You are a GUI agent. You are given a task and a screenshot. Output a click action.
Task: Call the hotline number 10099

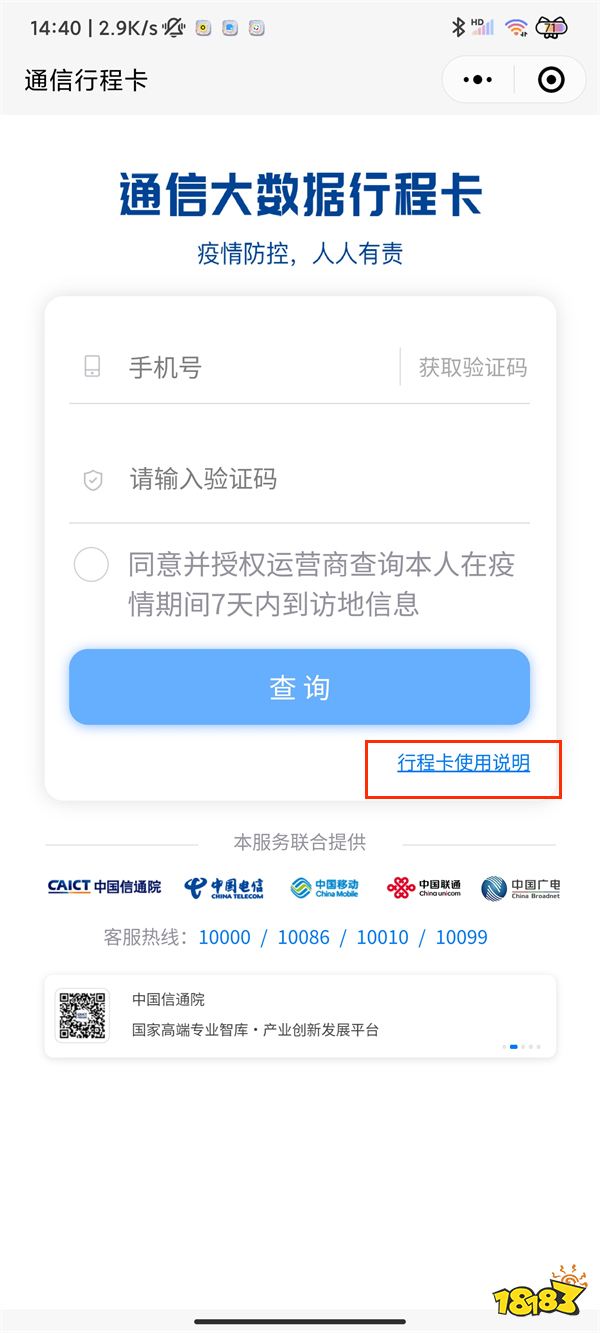[461, 938]
